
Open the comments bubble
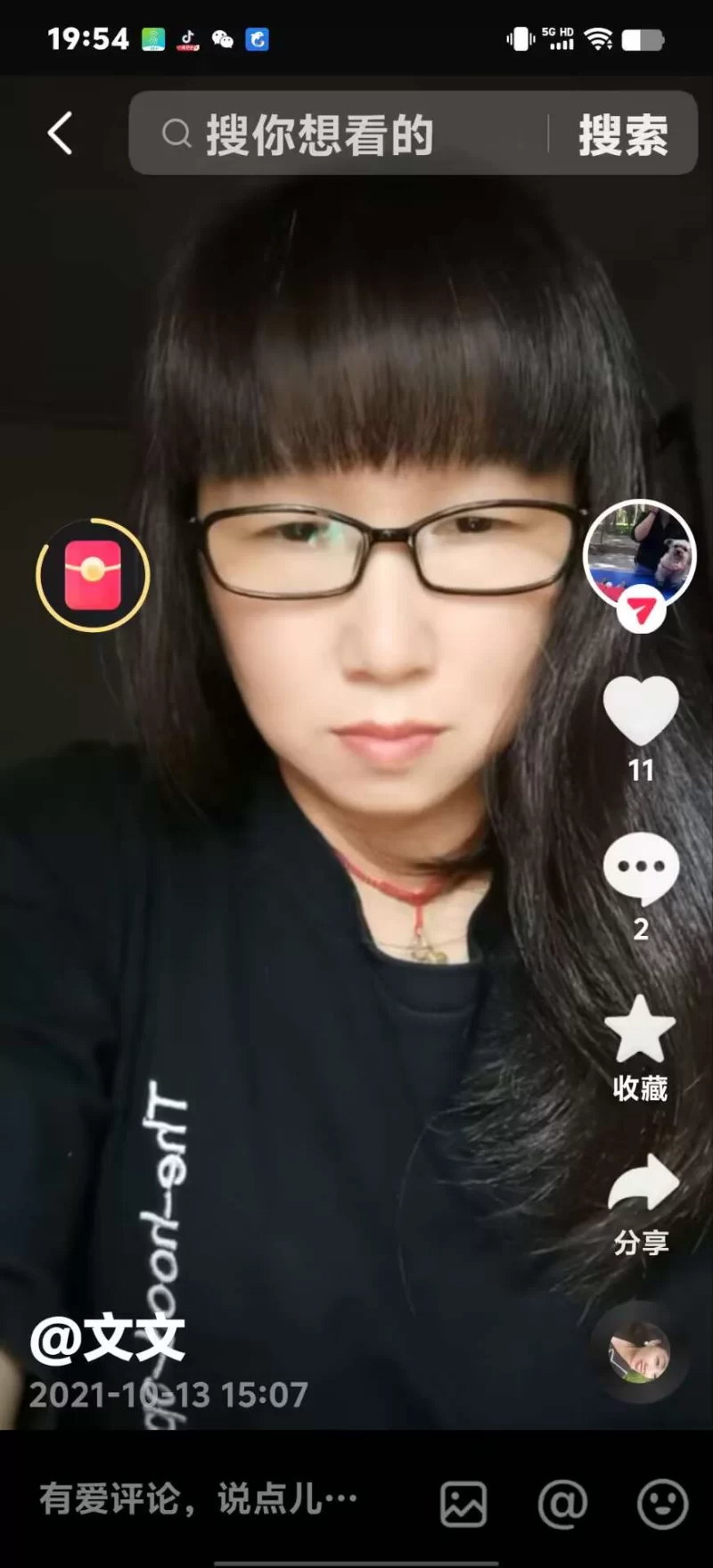[641, 869]
